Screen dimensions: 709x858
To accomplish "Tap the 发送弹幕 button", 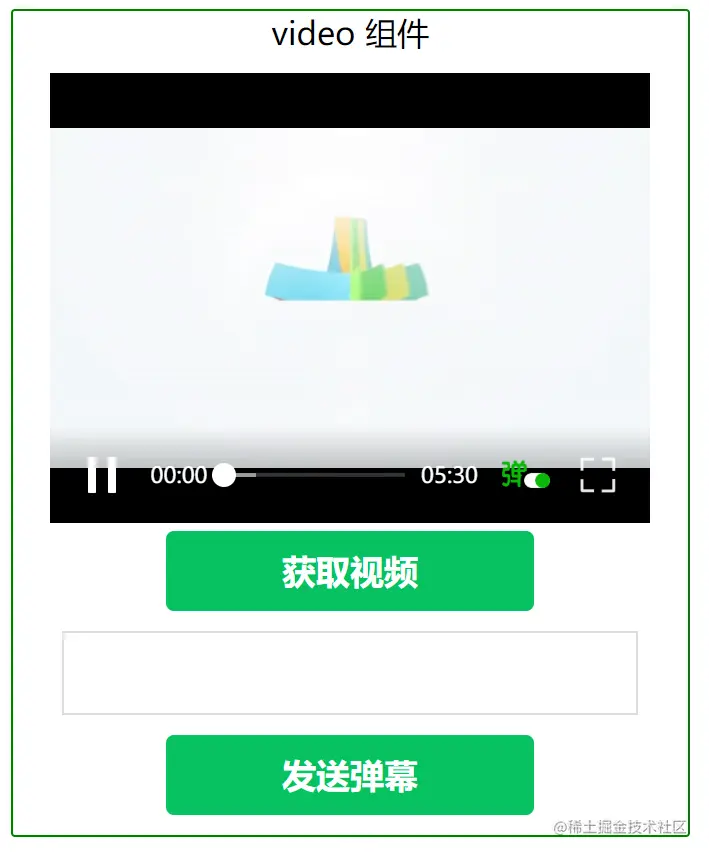I will (349, 776).
